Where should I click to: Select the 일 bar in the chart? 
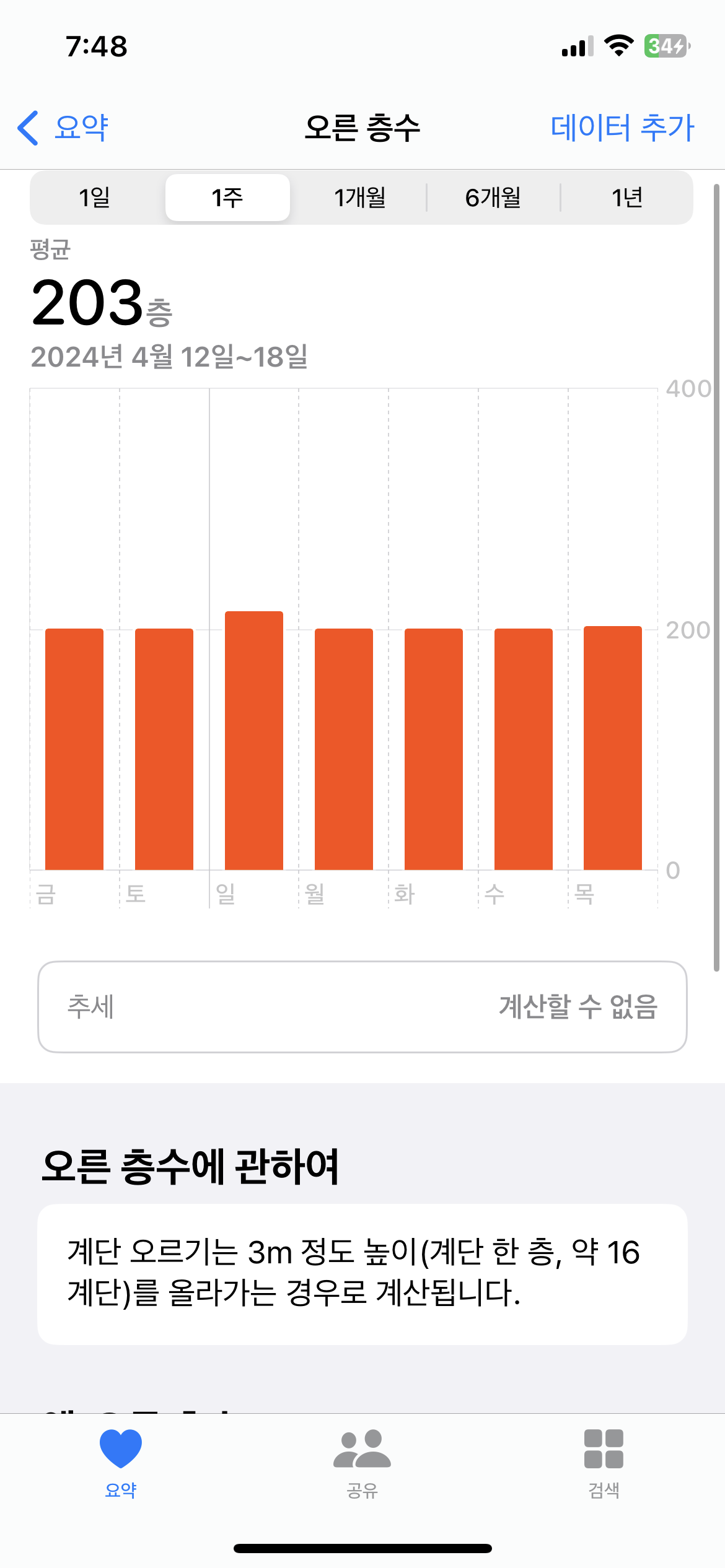coord(254,740)
